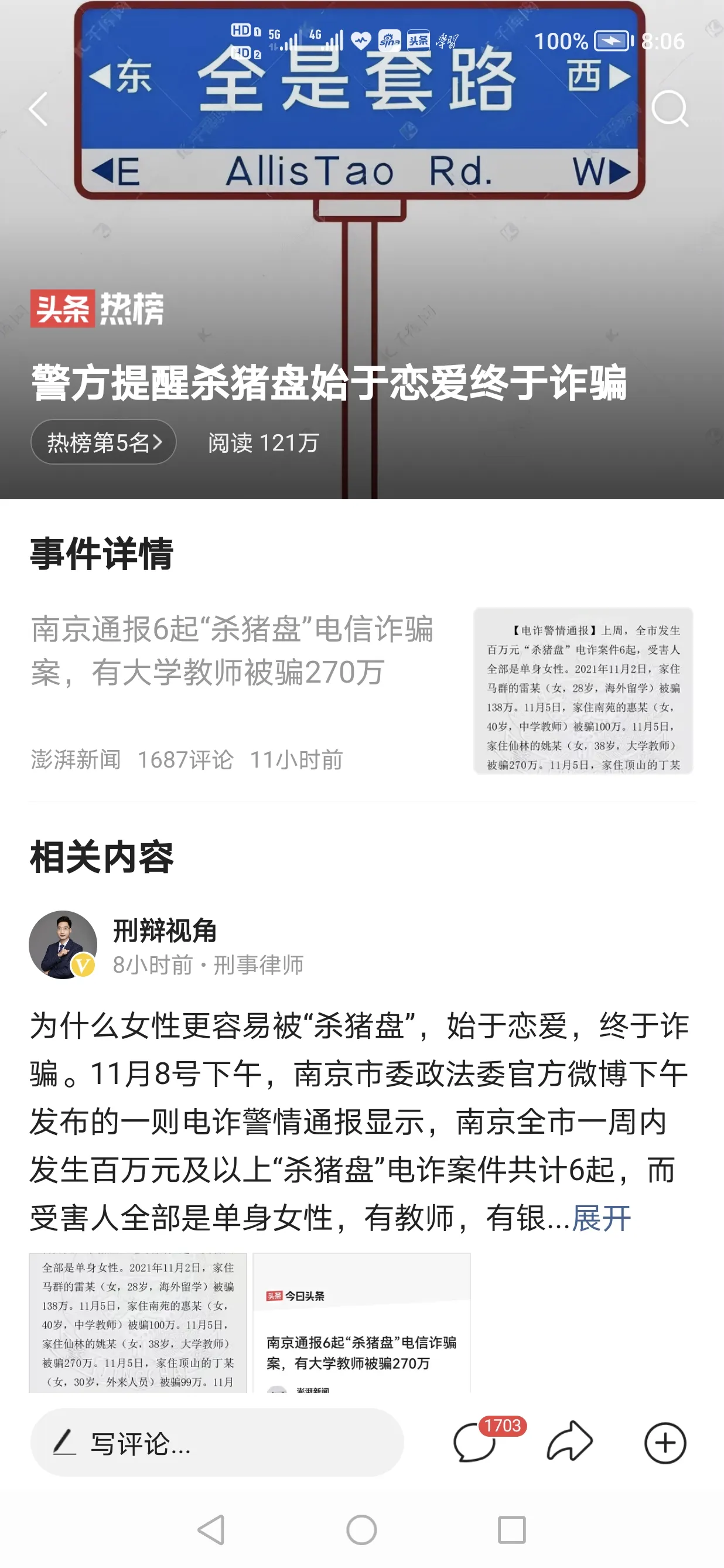Tap the plus circle icon
The width and height of the screenshot is (724, 1568).
665,1443
